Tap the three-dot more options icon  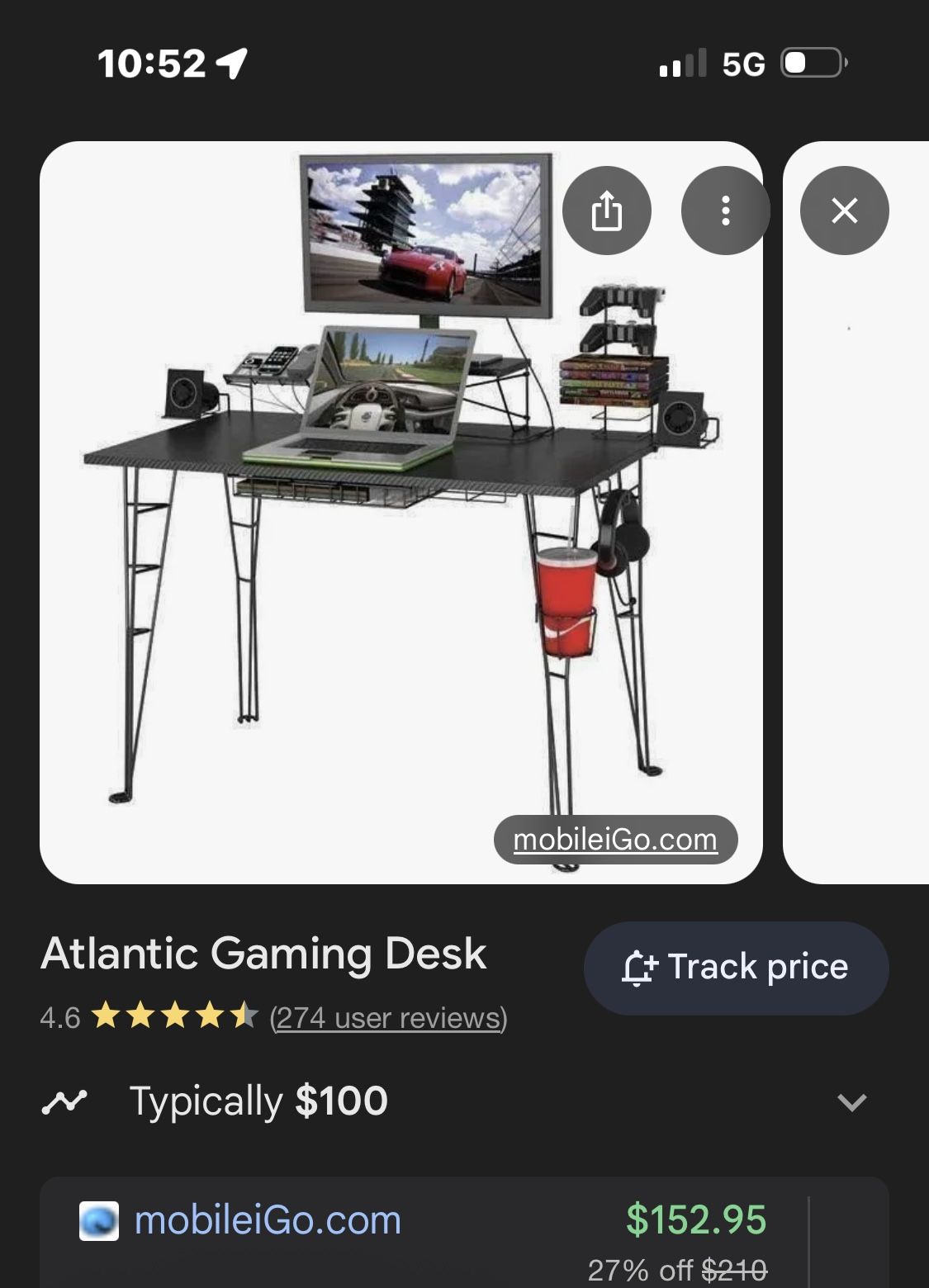click(726, 211)
